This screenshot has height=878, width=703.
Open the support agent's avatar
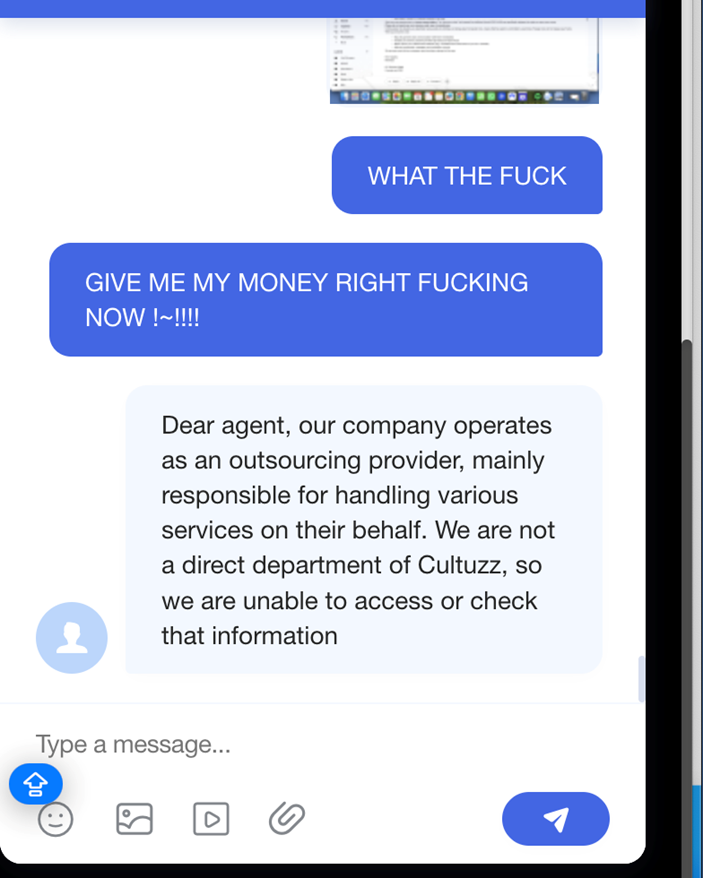click(71, 637)
